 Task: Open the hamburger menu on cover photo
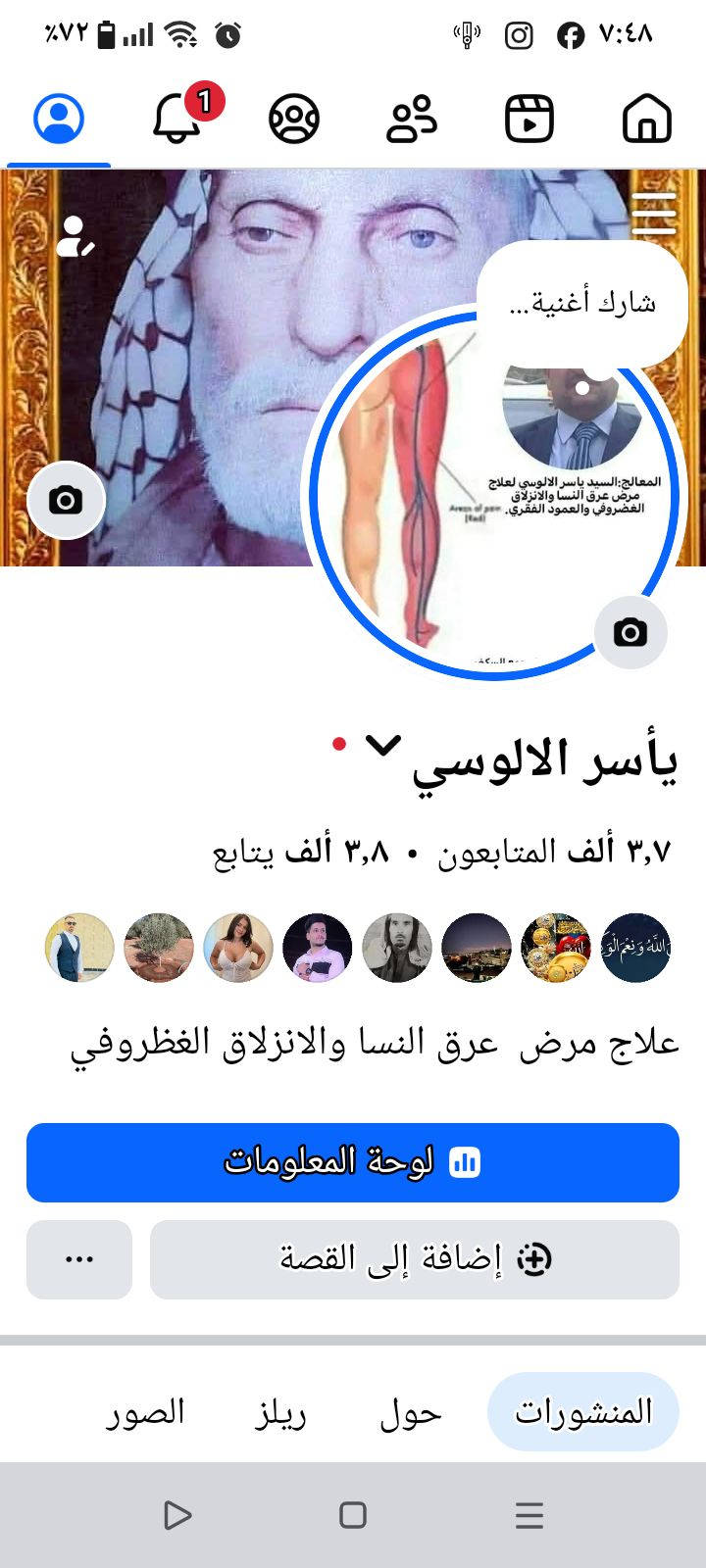(x=654, y=212)
